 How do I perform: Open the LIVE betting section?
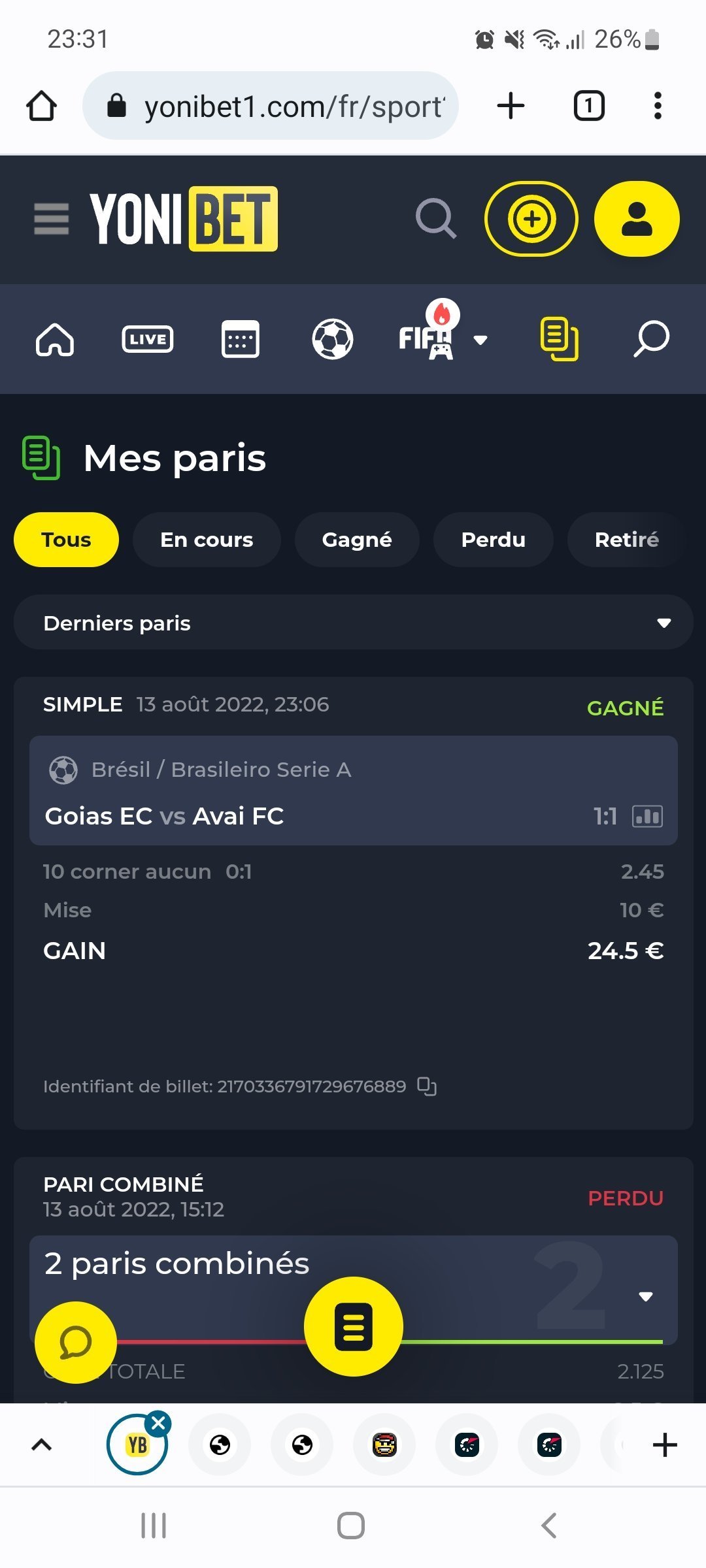pos(148,339)
